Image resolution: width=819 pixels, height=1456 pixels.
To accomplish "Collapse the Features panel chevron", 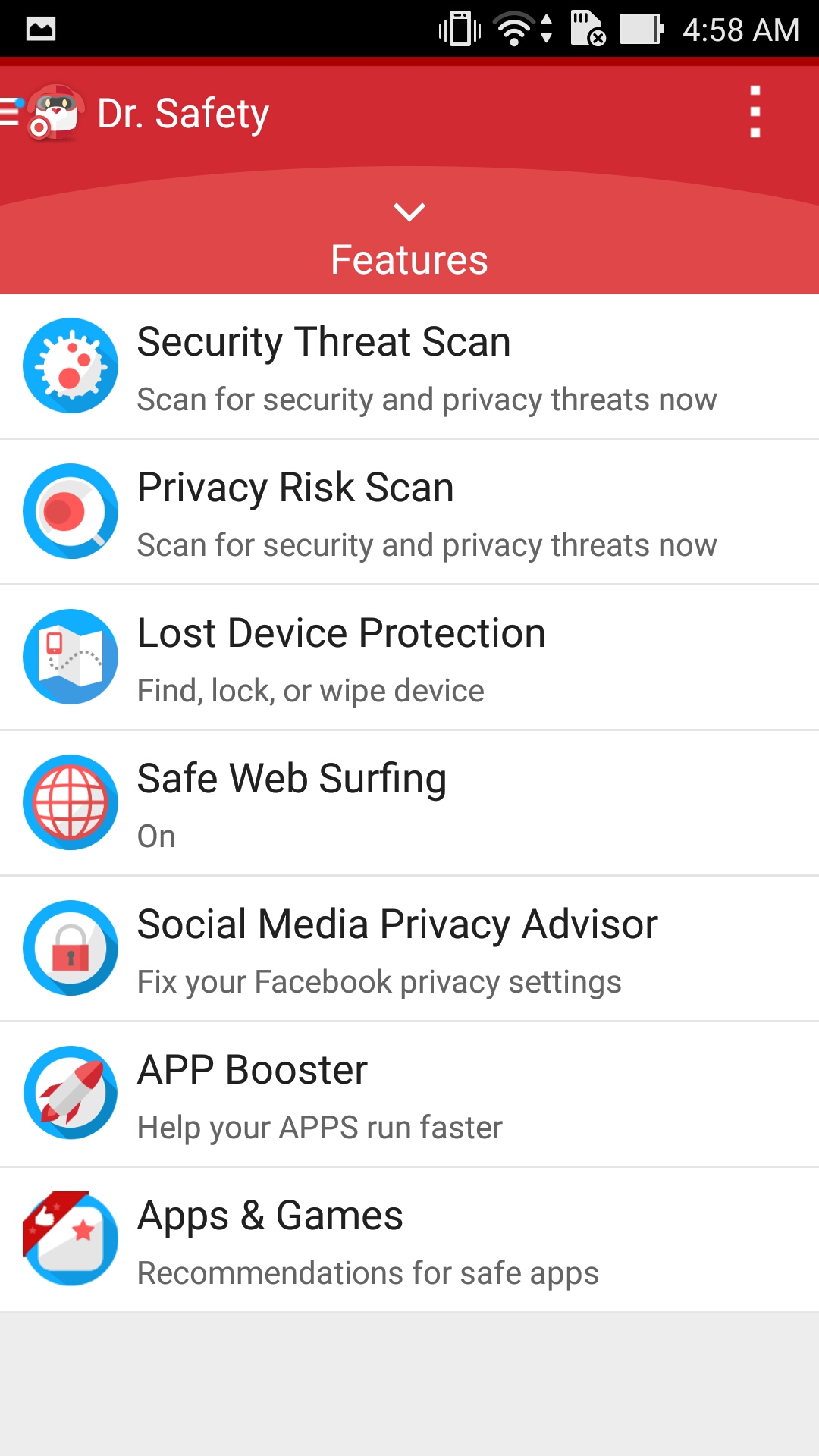I will 409,212.
